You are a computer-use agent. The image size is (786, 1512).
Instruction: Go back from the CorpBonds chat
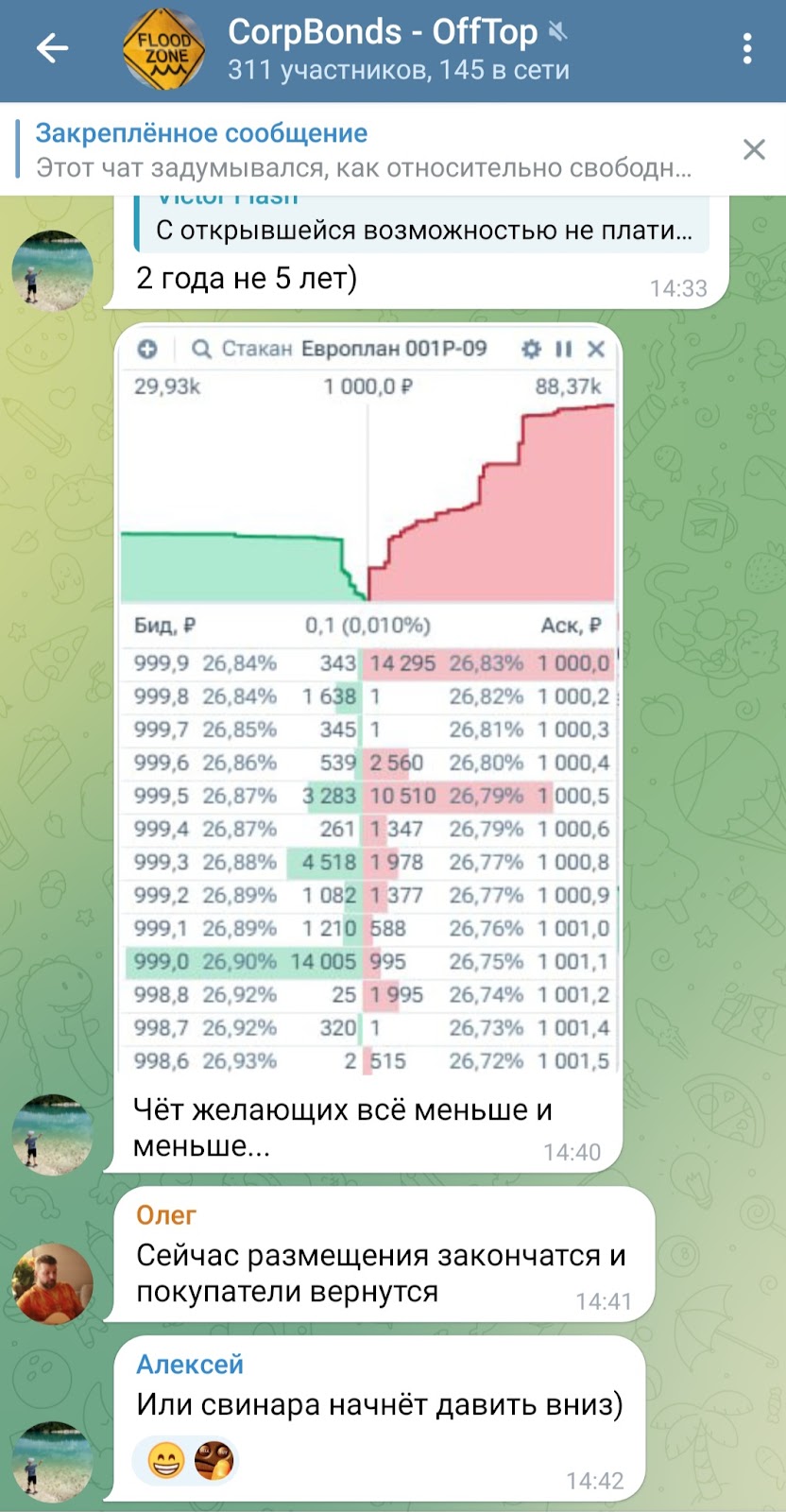coord(52,49)
